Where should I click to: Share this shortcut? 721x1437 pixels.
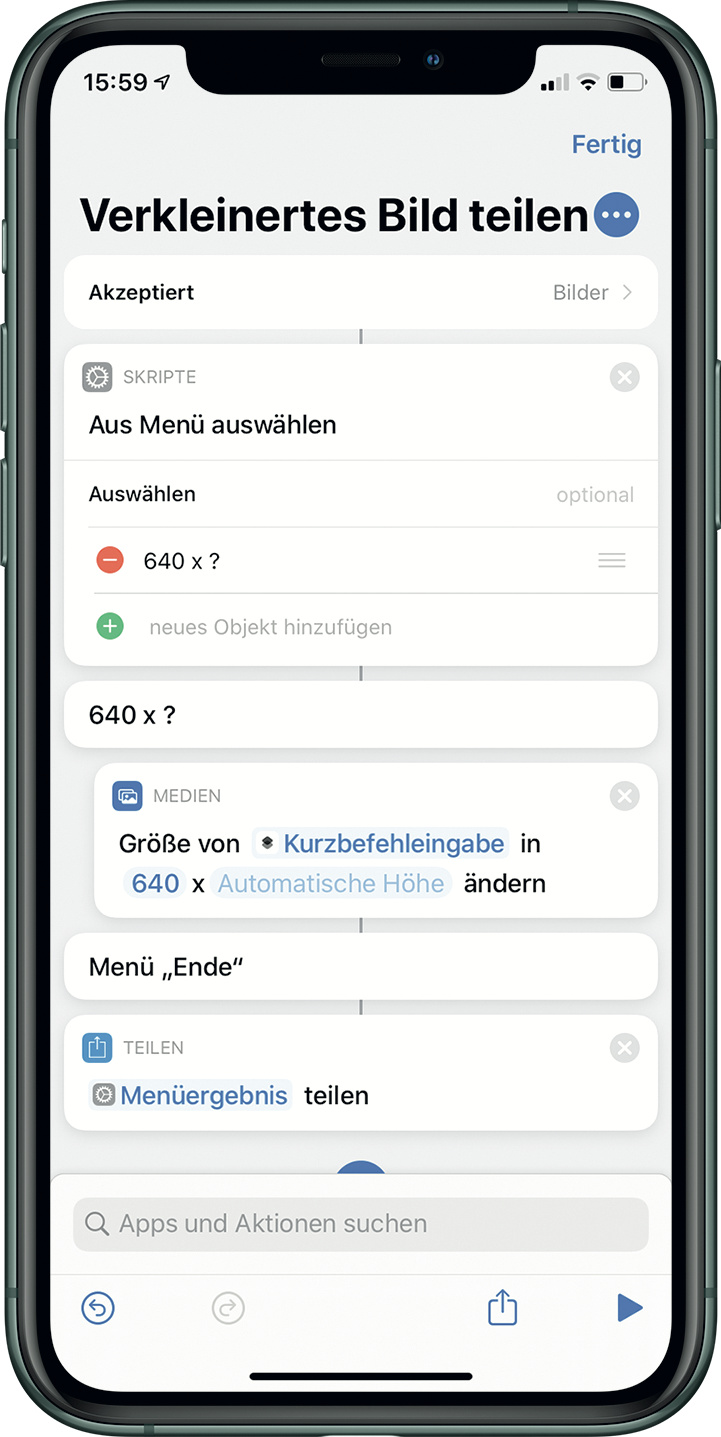pyautogui.click(x=502, y=1308)
